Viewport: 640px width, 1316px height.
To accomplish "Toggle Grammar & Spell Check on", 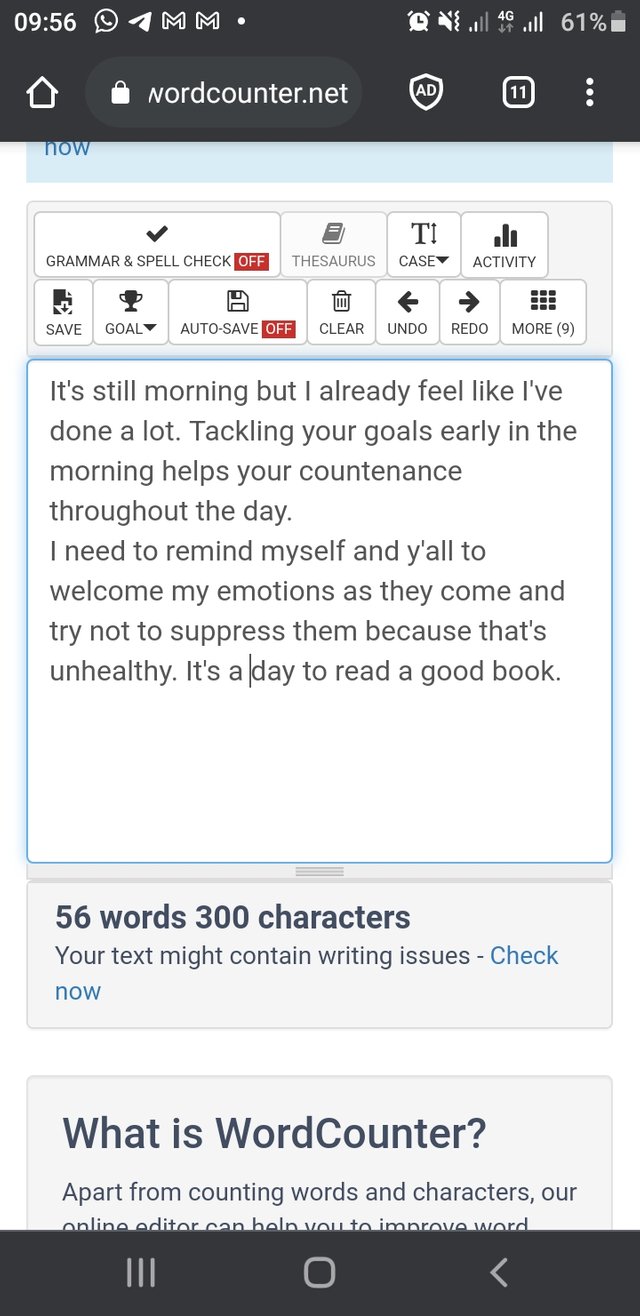I will pos(157,245).
